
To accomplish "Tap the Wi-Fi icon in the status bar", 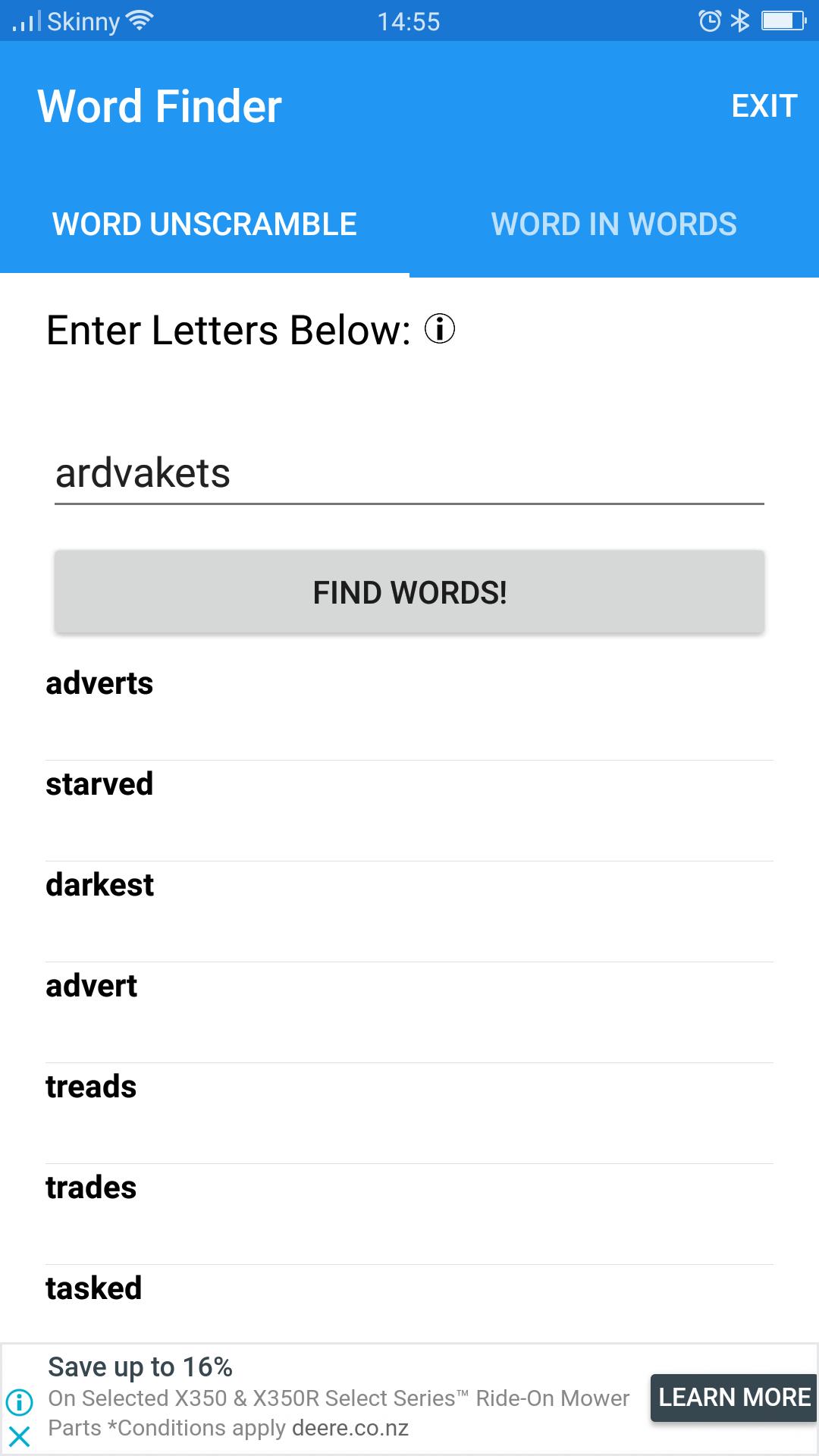I will (x=140, y=20).
